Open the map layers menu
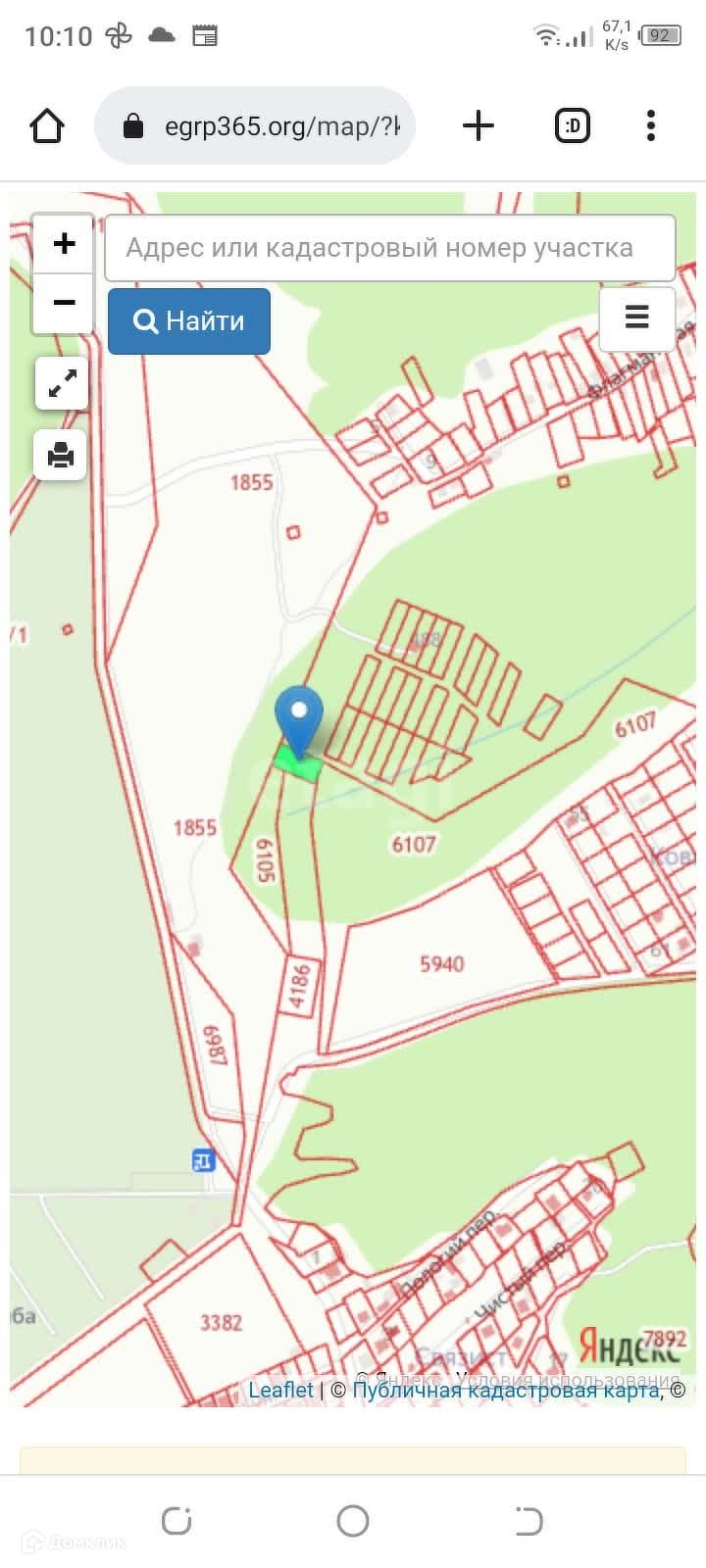 click(636, 318)
